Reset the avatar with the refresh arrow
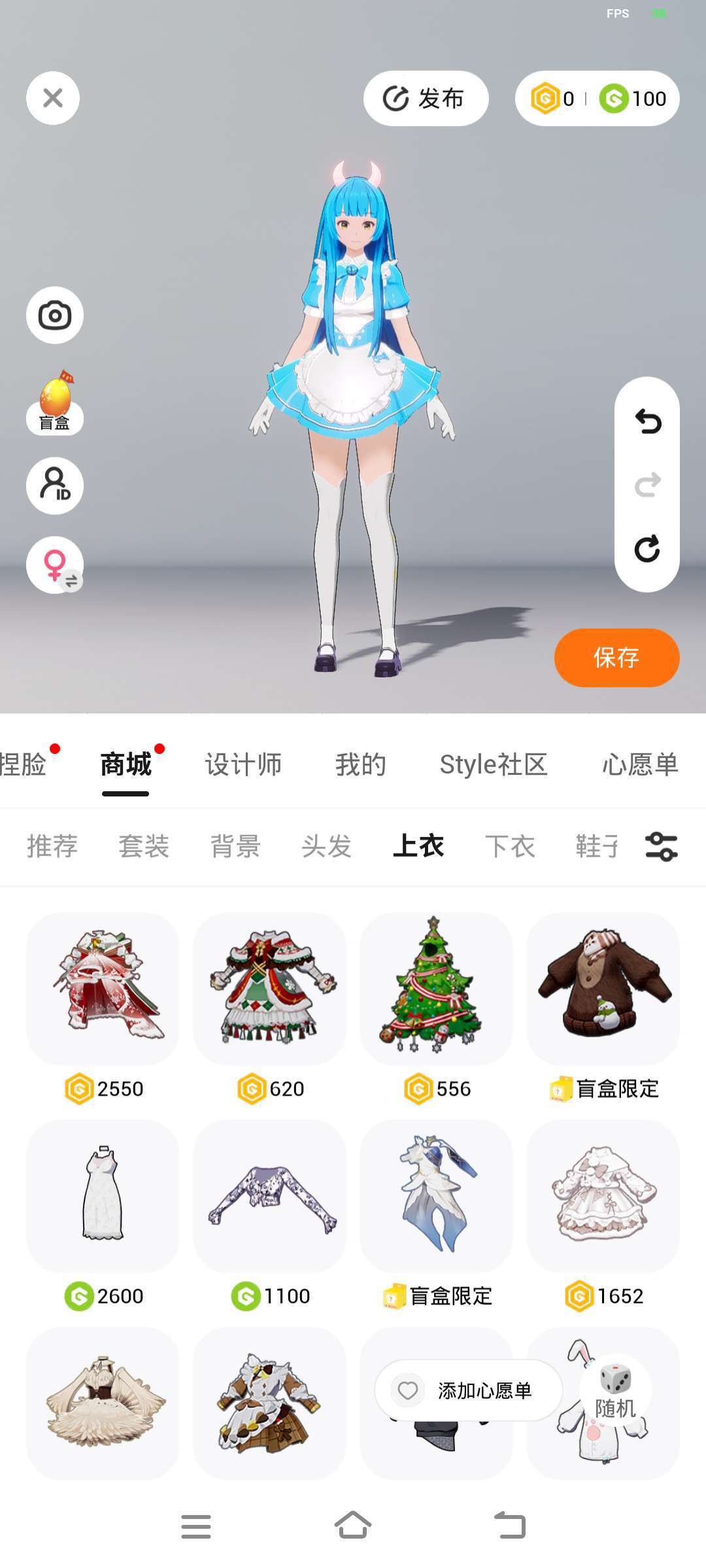706x1568 pixels. click(x=647, y=549)
